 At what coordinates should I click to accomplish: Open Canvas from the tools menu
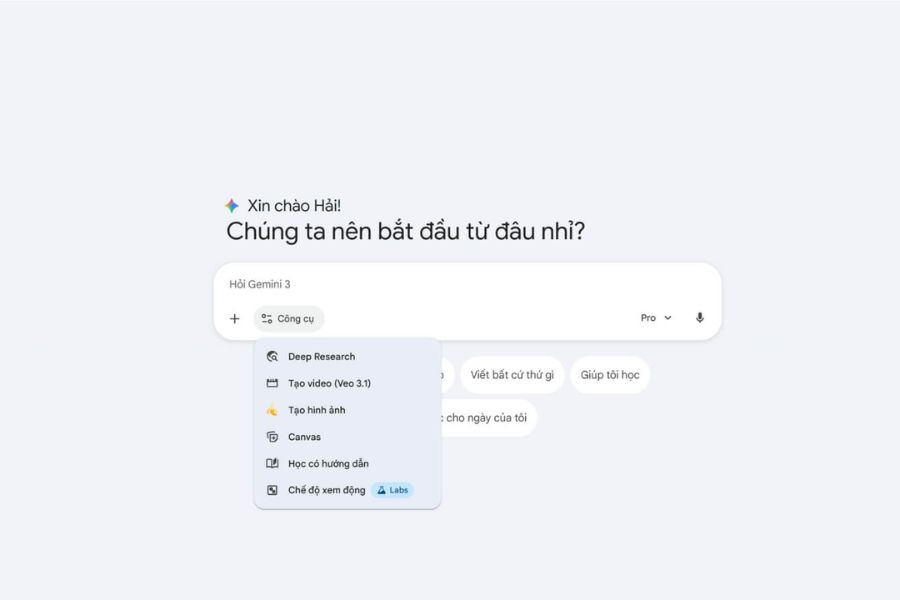pyautogui.click(x=304, y=437)
